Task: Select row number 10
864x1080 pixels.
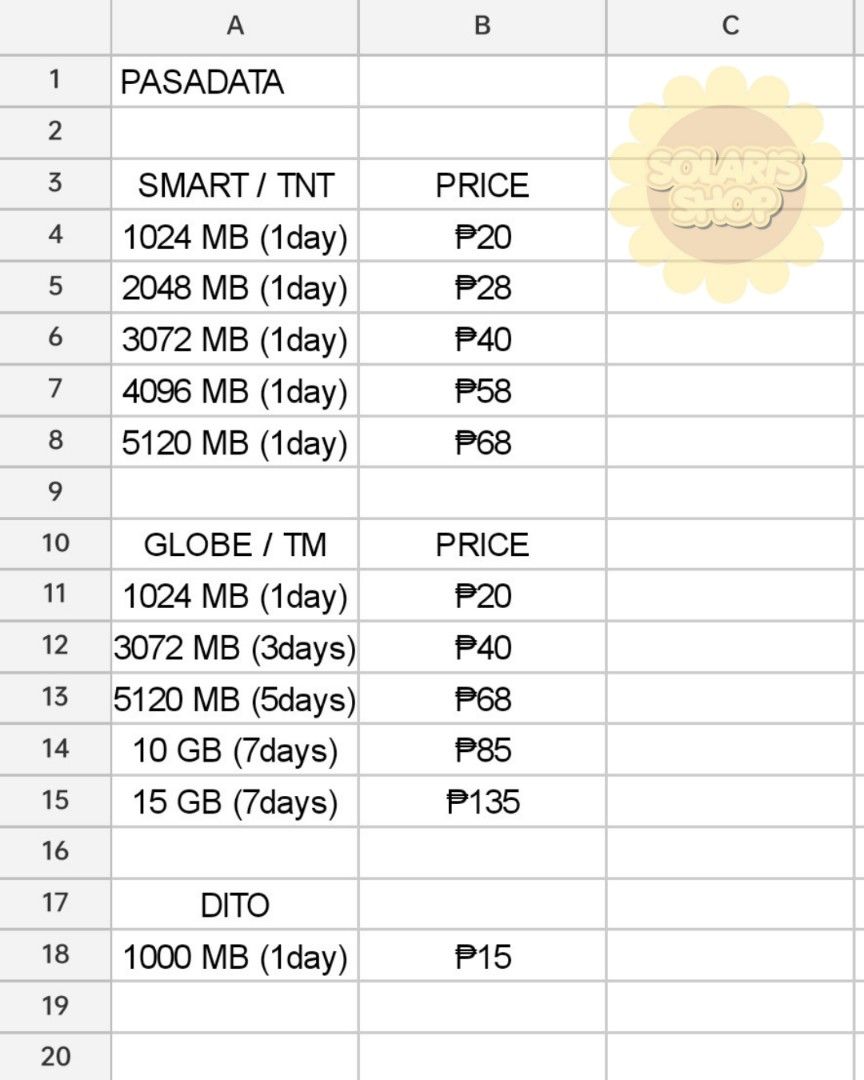Action: (55, 544)
